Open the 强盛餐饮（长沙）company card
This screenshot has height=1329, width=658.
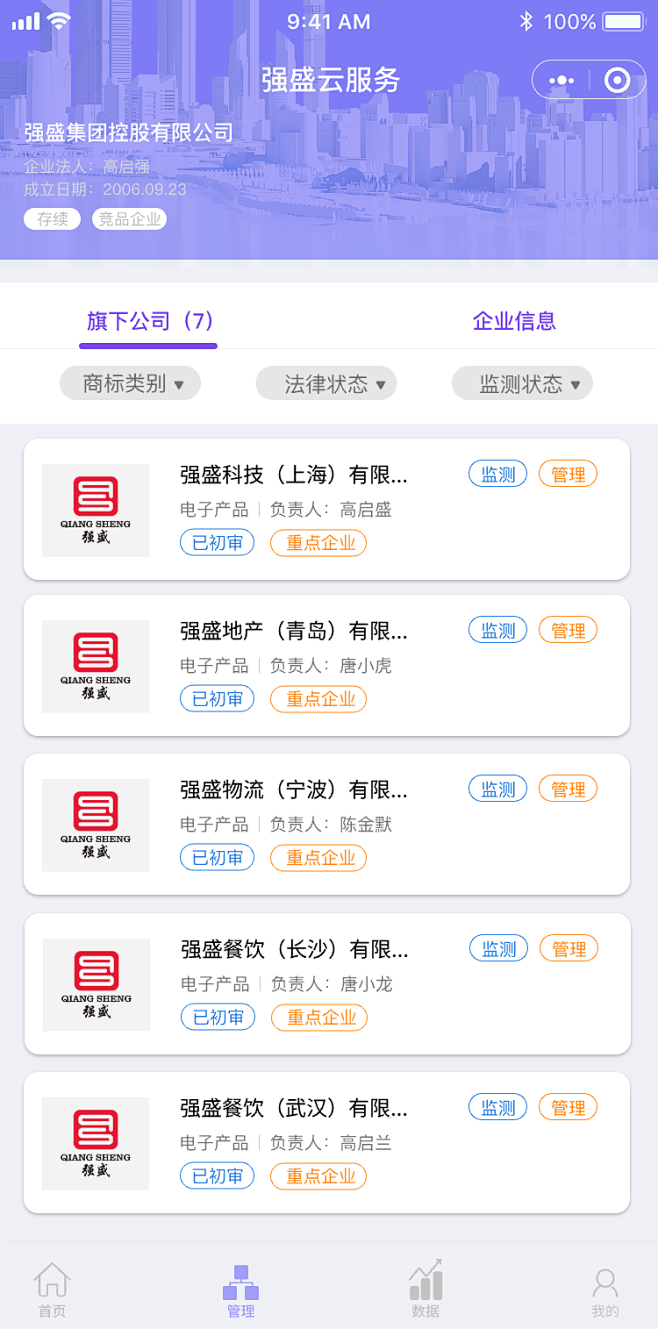pos(294,949)
